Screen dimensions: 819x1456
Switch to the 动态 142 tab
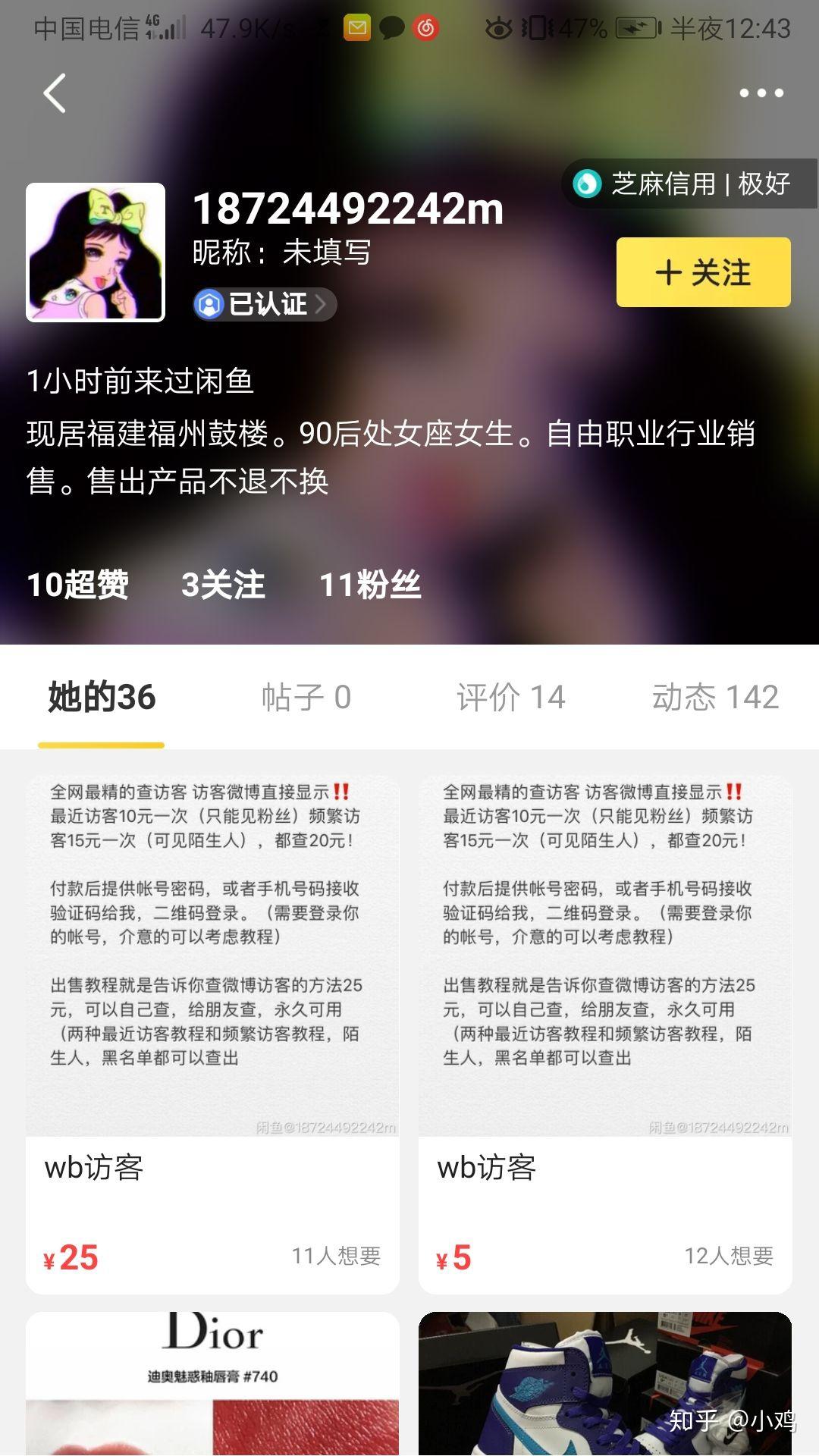pyautogui.click(x=715, y=697)
